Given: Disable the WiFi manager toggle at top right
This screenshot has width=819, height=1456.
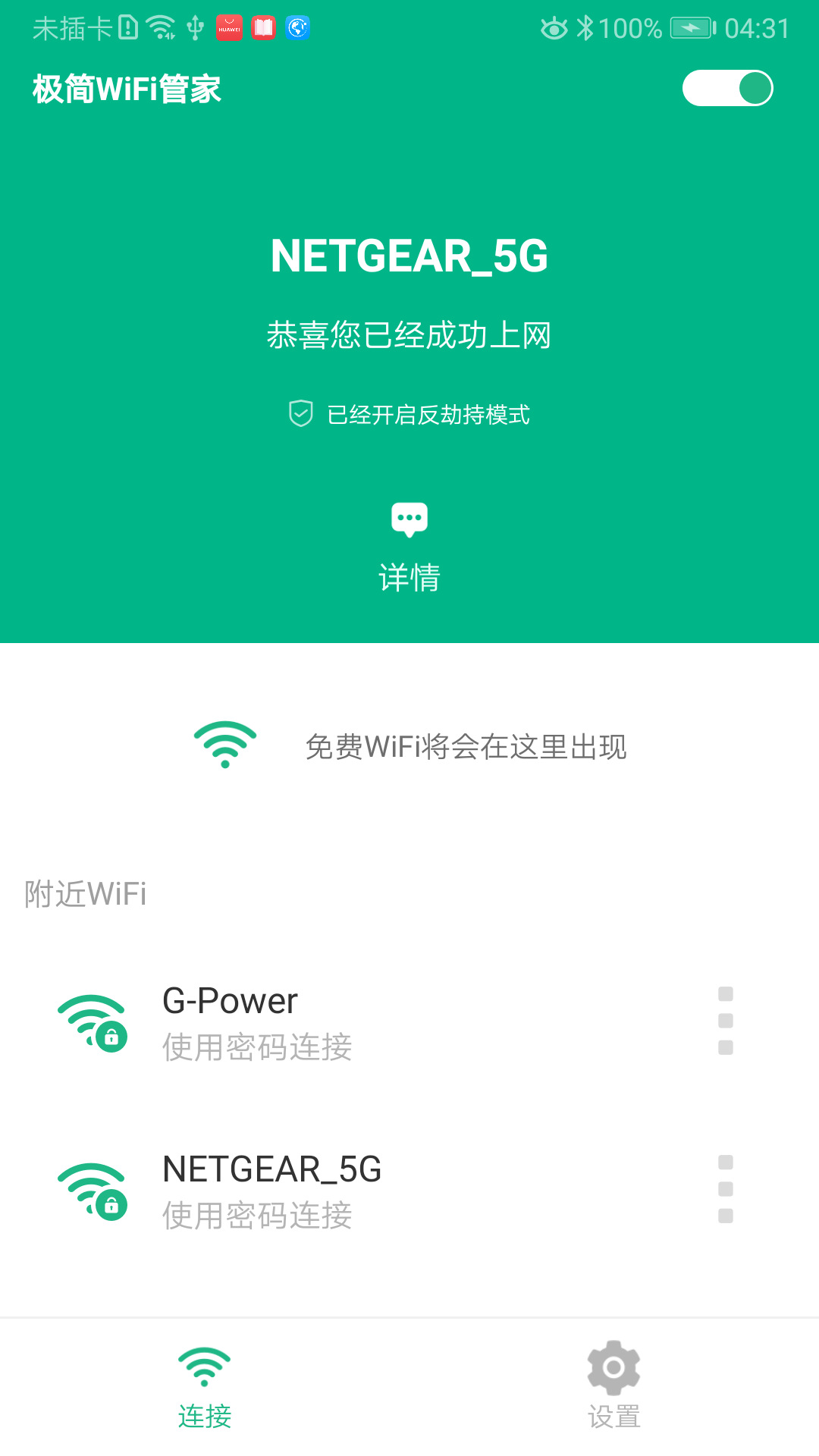Looking at the screenshot, I should coord(728,89).
